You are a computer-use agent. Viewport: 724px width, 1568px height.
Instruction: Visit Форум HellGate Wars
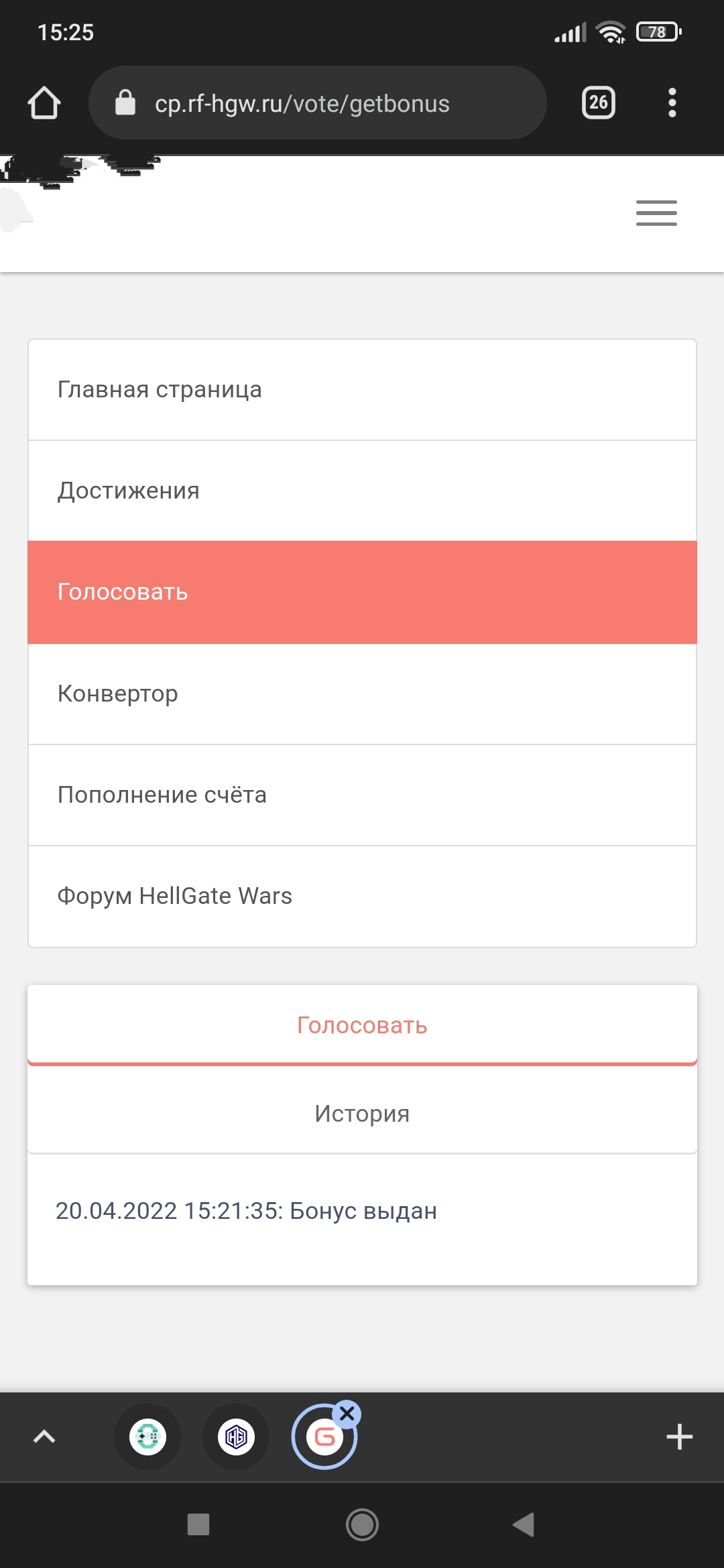[x=362, y=897]
